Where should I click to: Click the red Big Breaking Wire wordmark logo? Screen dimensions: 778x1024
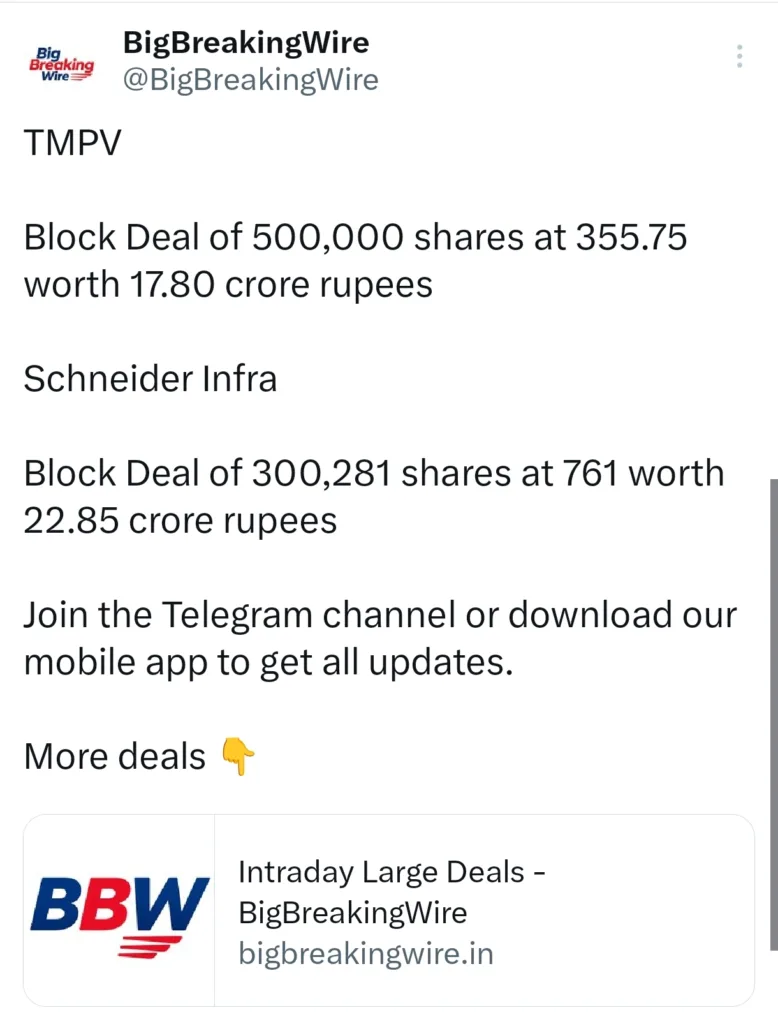tap(61, 61)
